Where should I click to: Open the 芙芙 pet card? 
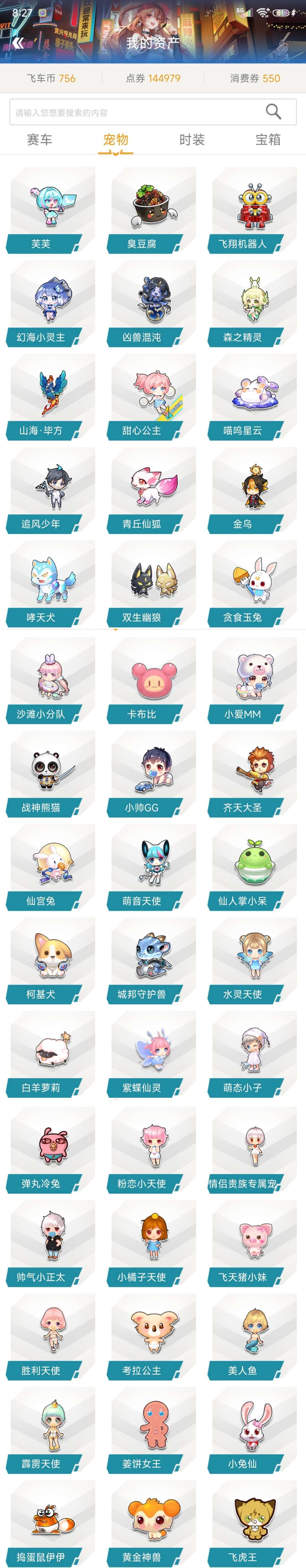click(52, 210)
